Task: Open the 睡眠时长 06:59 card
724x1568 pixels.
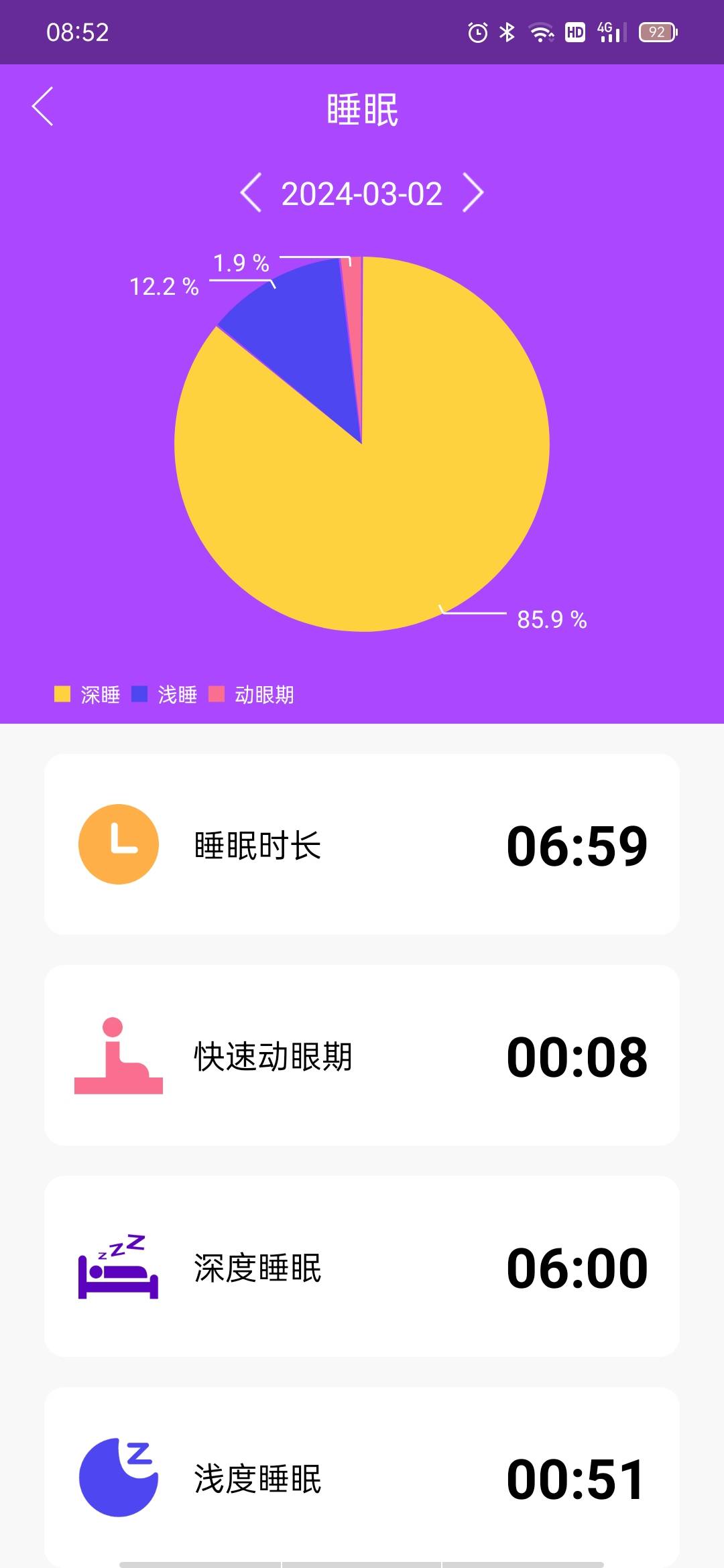Action: 362,844
